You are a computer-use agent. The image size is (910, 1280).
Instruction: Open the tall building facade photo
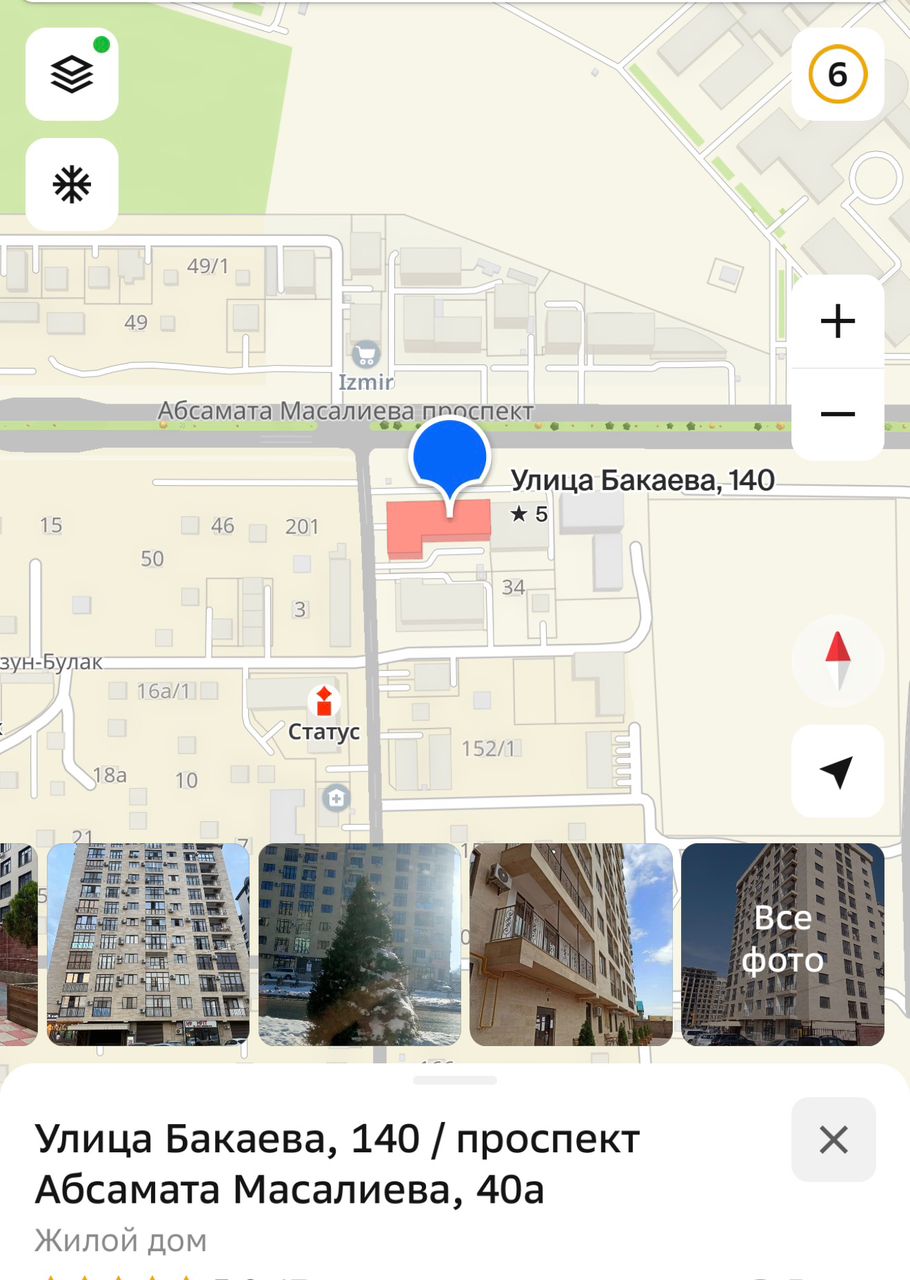148,944
